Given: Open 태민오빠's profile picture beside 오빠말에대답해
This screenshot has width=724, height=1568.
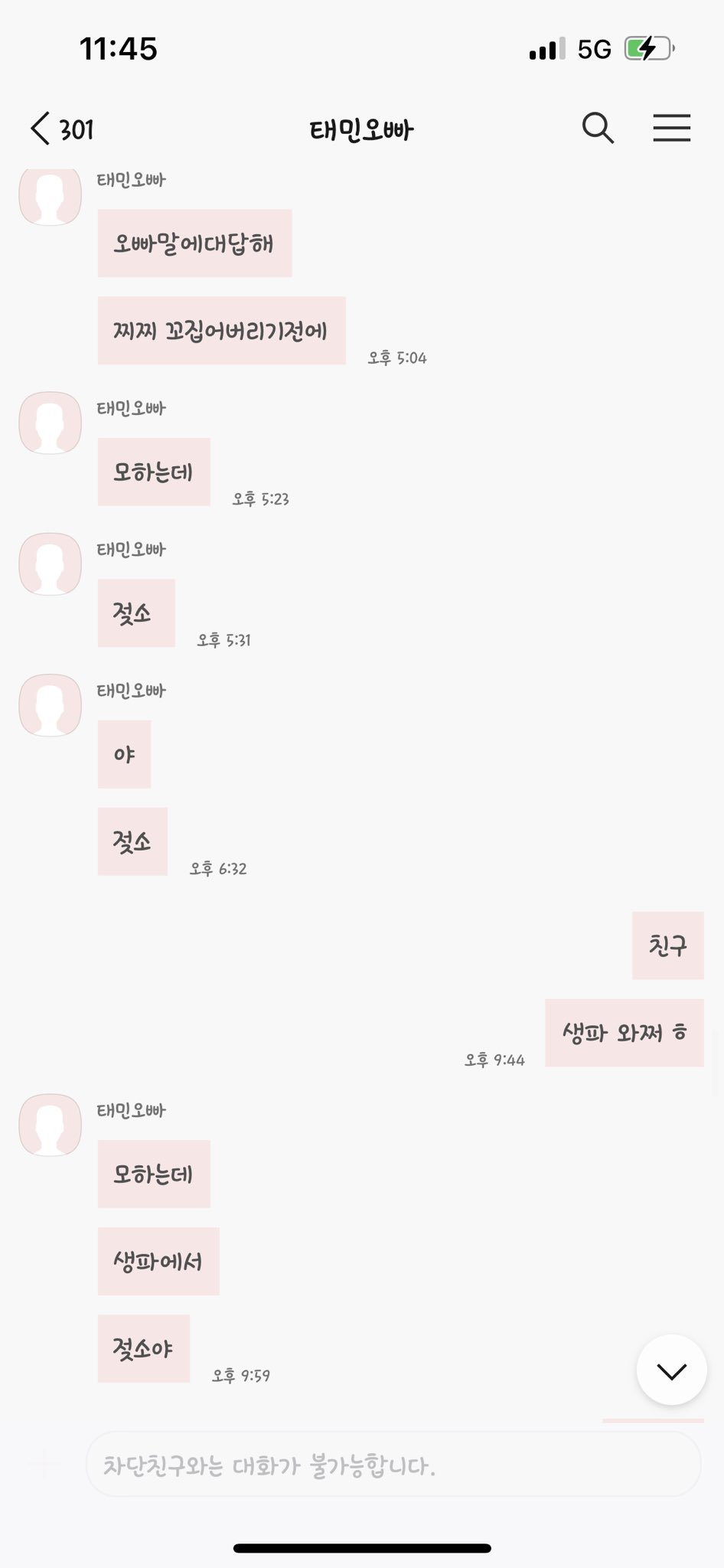Looking at the screenshot, I should pos(51,195).
